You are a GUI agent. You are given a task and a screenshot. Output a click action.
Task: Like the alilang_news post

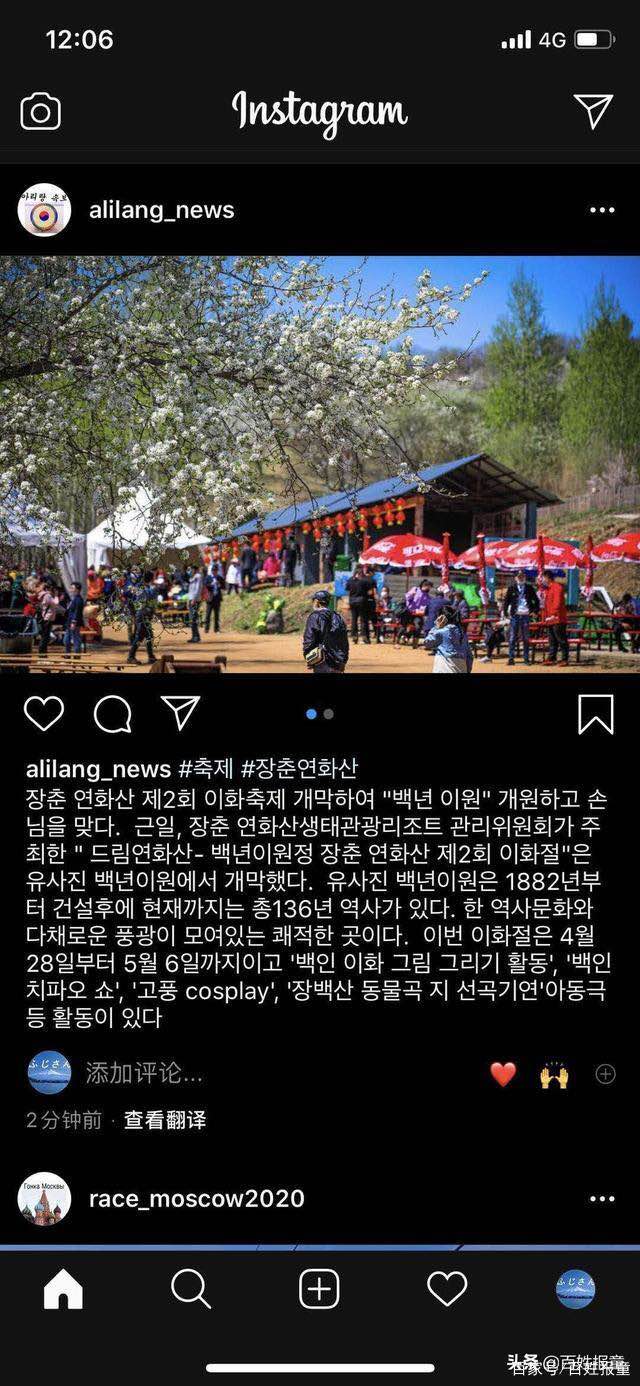[44, 713]
